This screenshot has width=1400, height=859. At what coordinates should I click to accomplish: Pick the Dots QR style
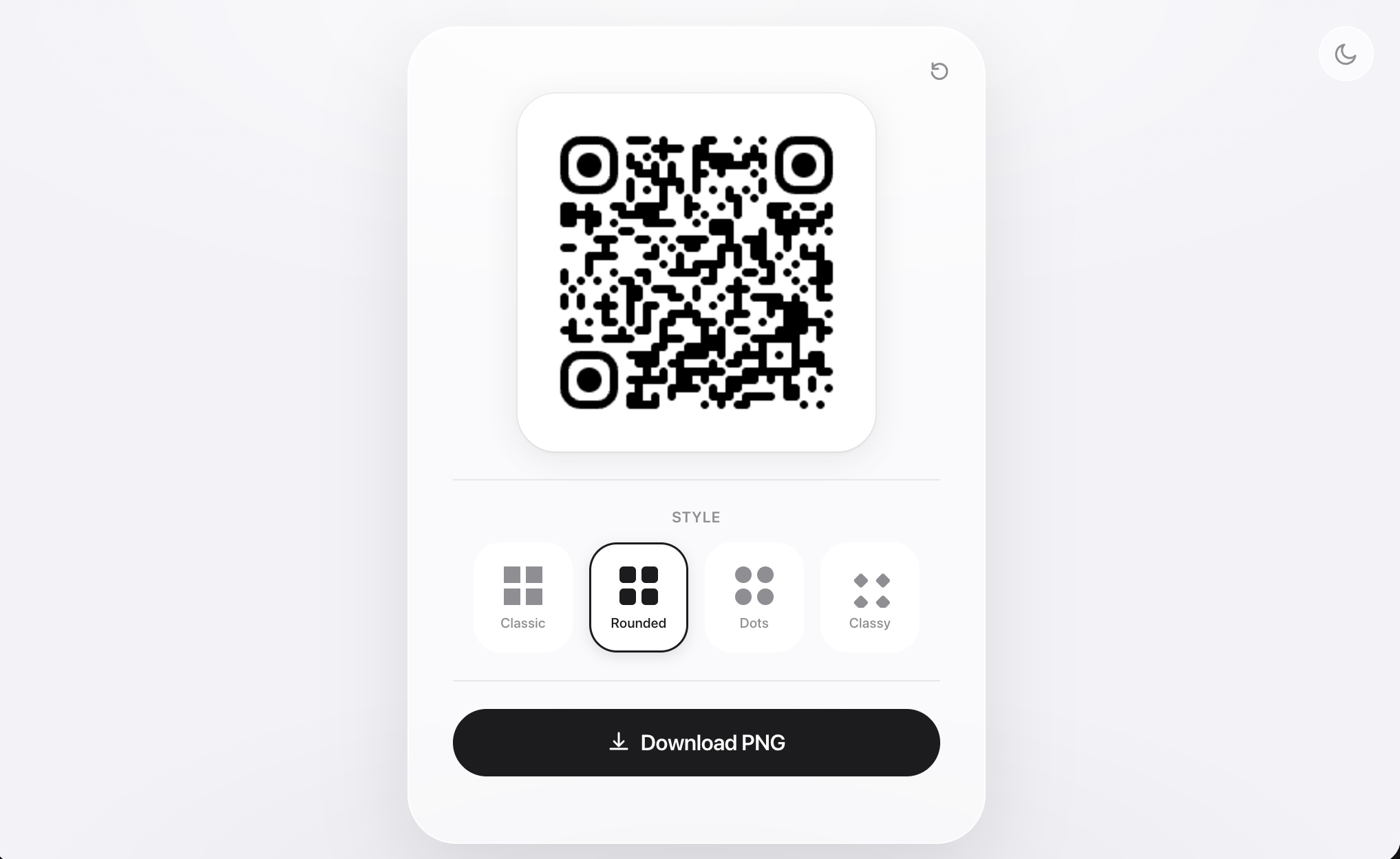click(x=754, y=597)
